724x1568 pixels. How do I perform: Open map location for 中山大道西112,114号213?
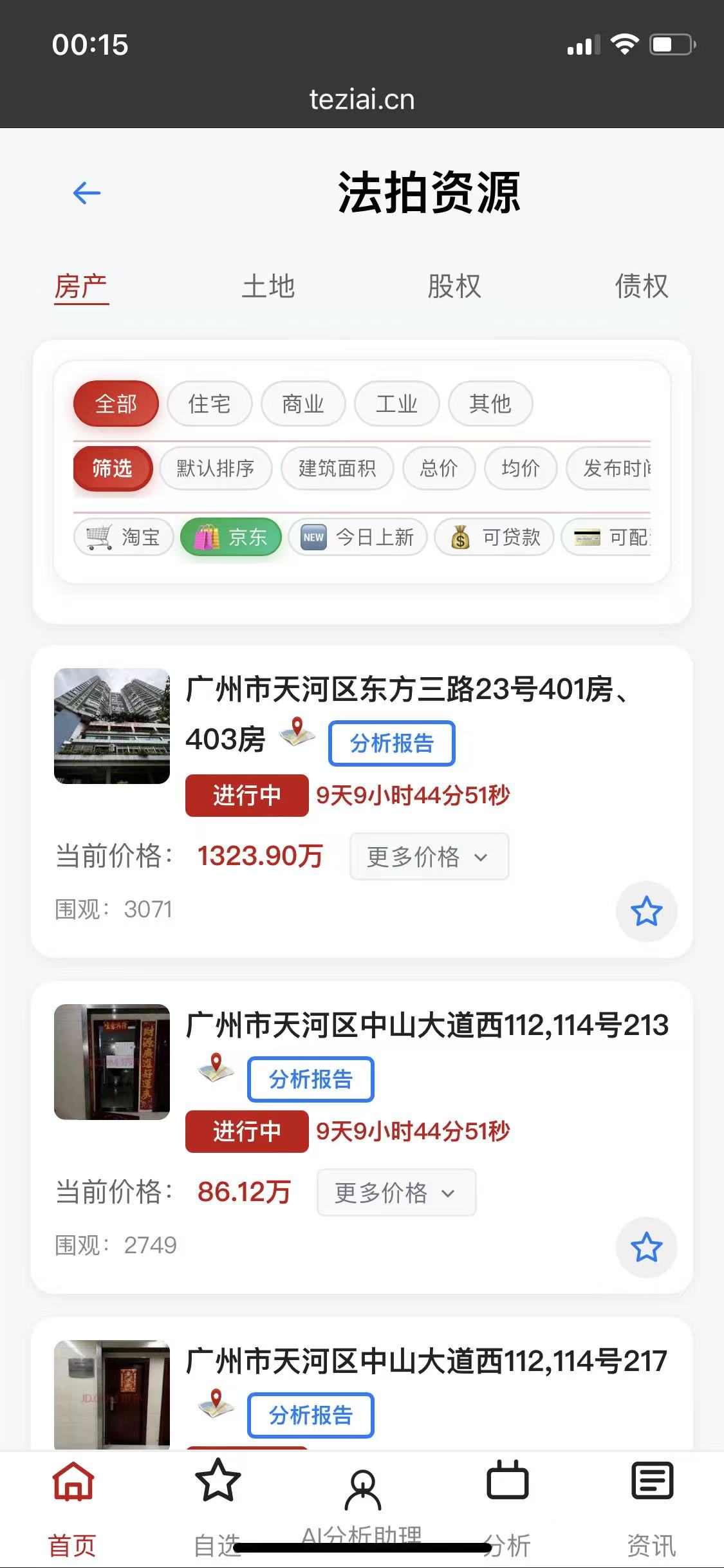tap(216, 1069)
